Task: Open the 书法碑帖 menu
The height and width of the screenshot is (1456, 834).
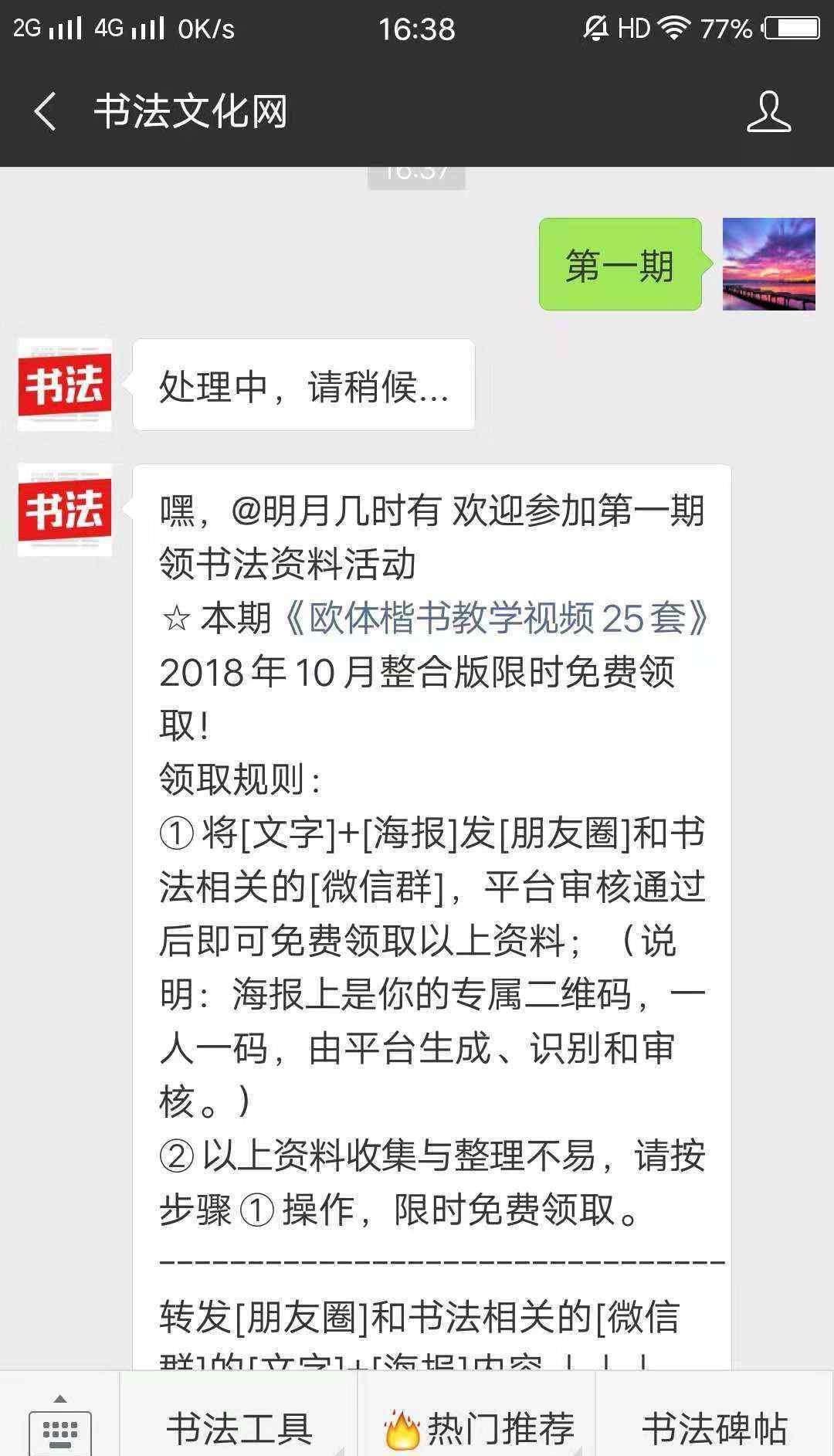Action: pos(715,1428)
